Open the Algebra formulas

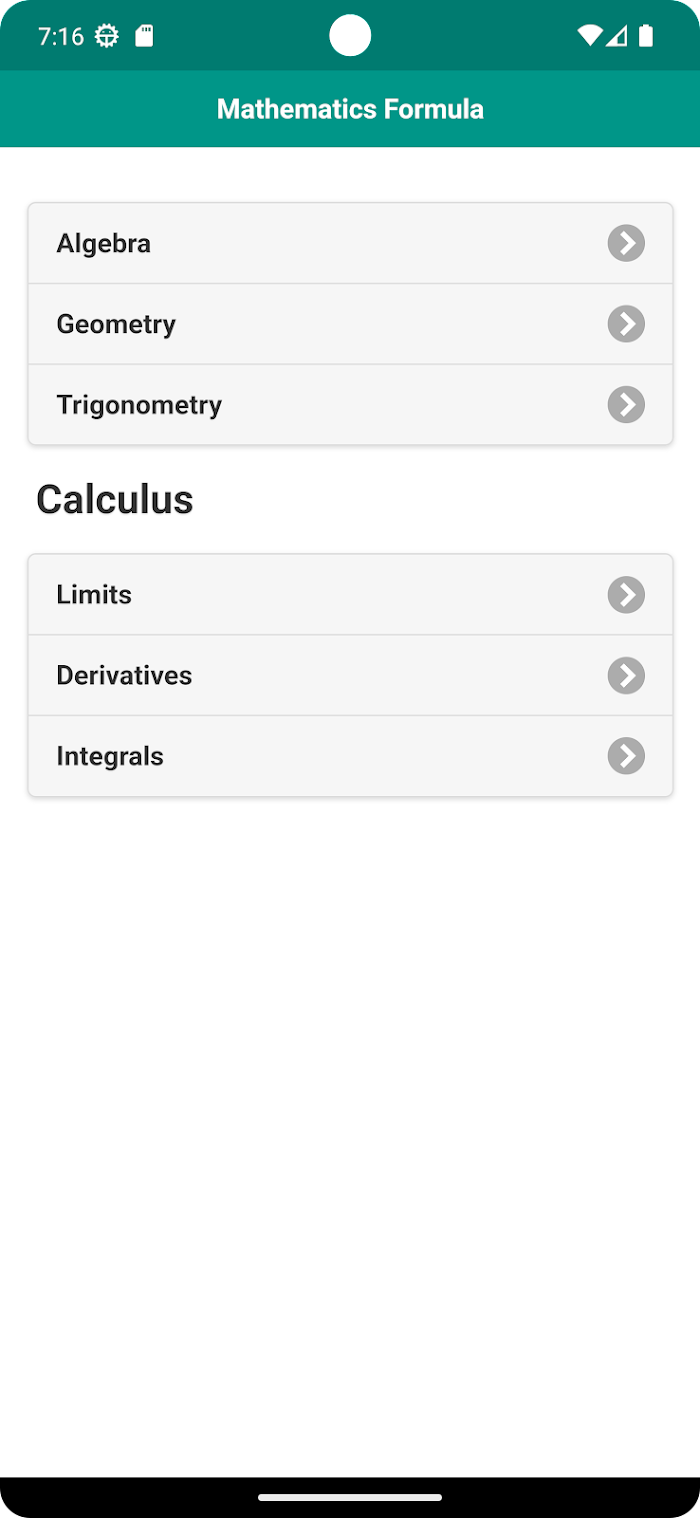tap(350, 243)
